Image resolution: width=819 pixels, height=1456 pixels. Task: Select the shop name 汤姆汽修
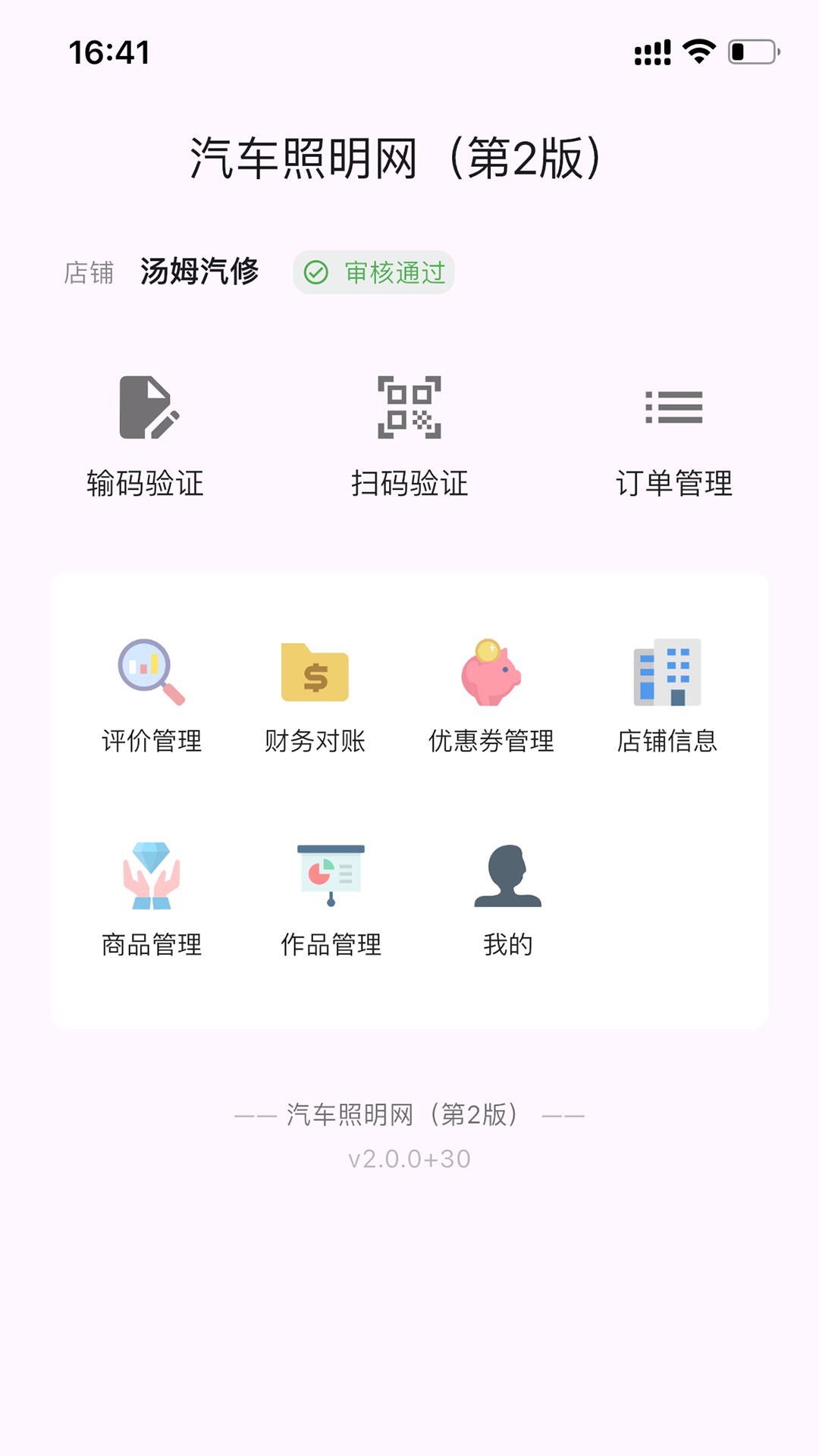point(197,272)
